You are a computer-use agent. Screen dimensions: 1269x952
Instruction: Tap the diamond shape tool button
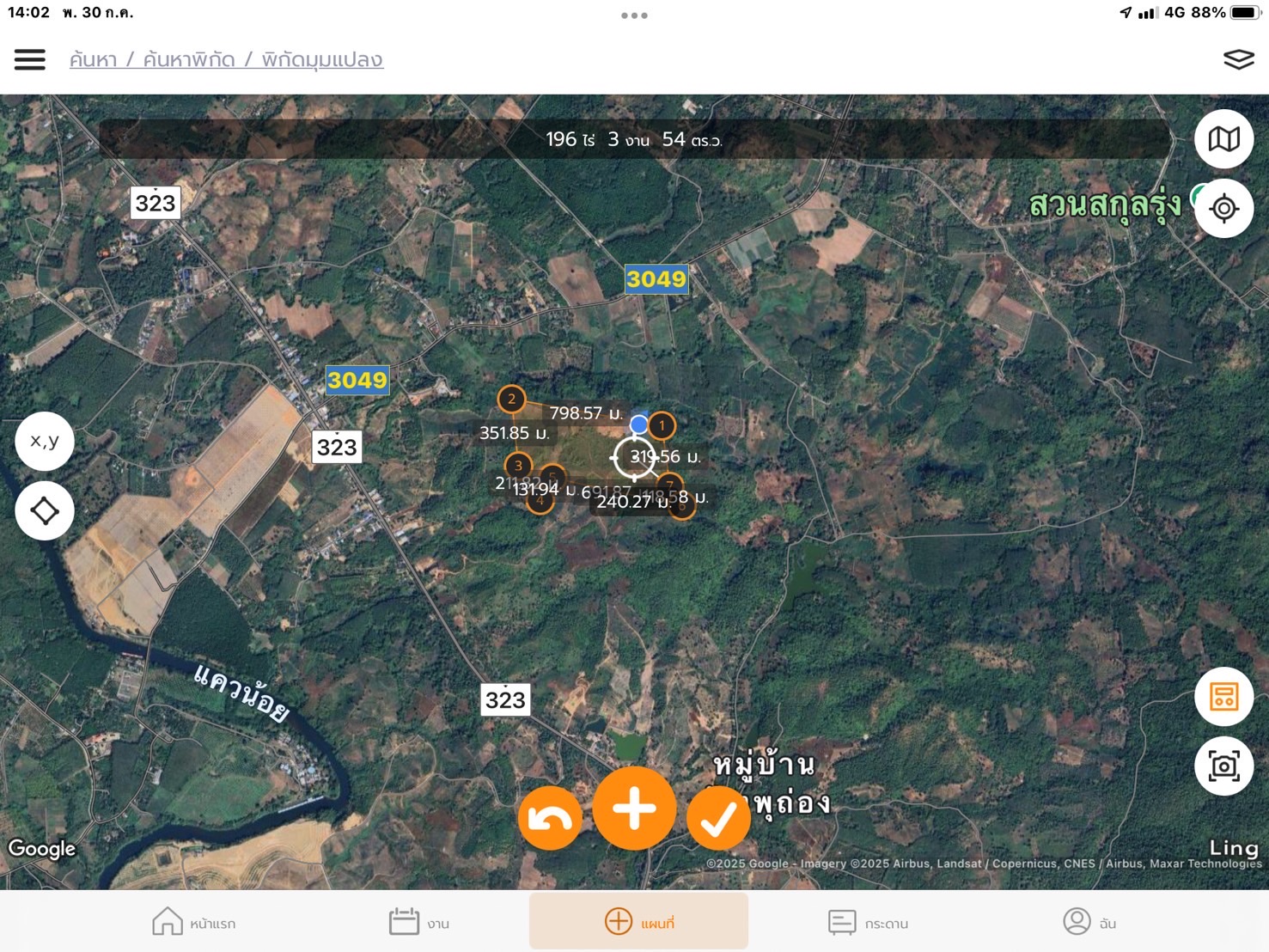[x=45, y=511]
